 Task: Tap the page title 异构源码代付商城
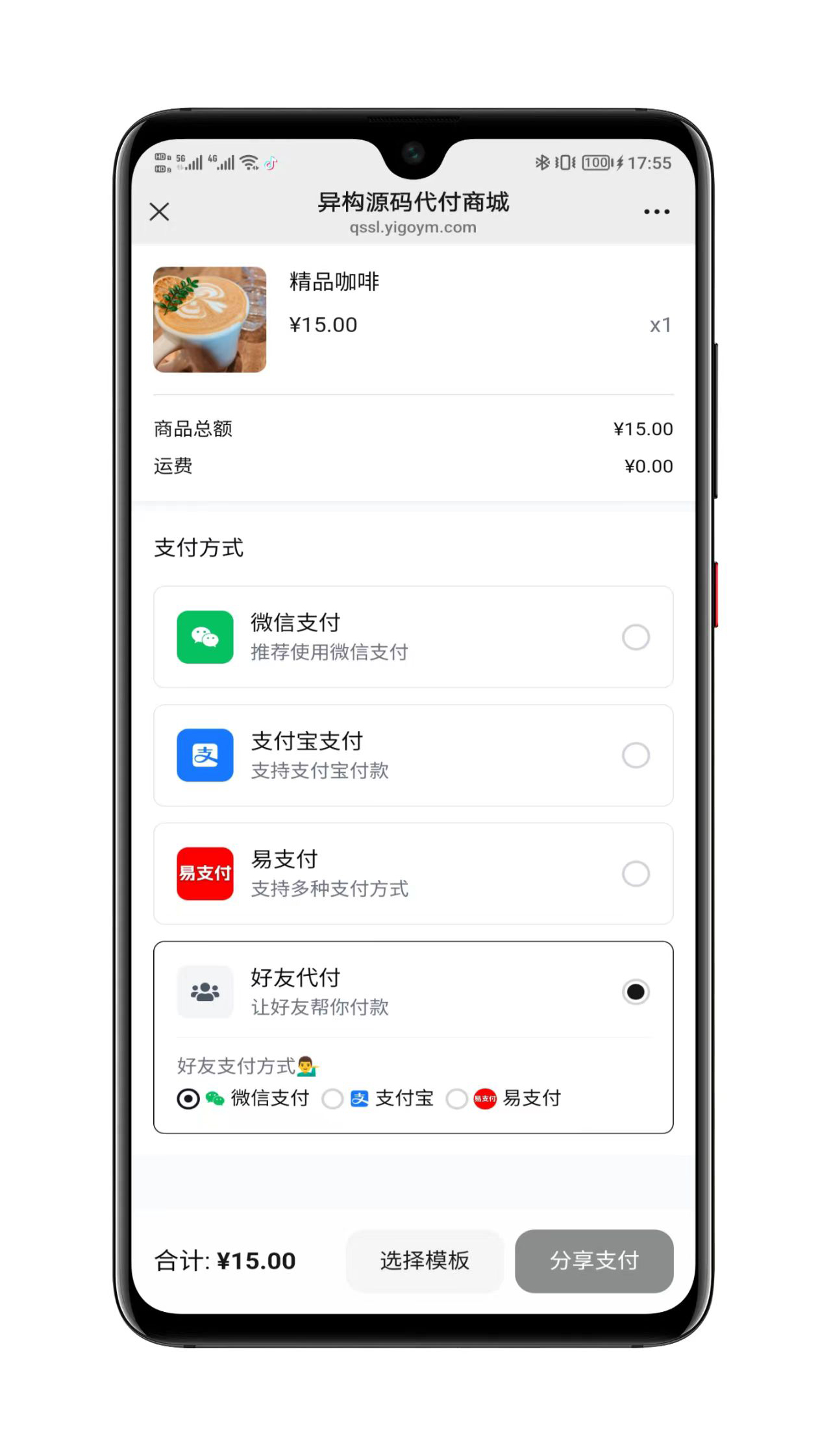[413, 202]
